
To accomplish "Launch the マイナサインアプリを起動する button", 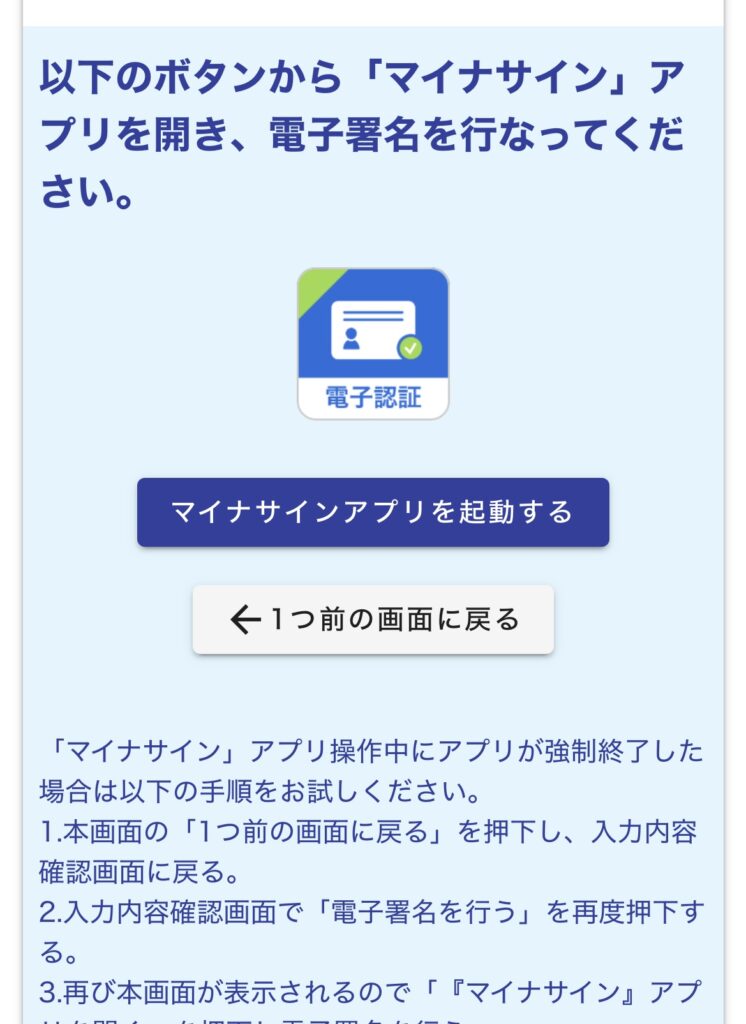I will 372,512.
